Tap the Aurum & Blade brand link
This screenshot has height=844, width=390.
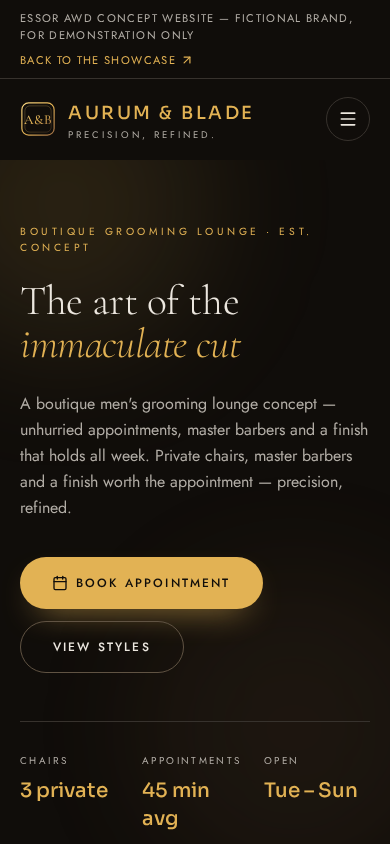(137, 119)
